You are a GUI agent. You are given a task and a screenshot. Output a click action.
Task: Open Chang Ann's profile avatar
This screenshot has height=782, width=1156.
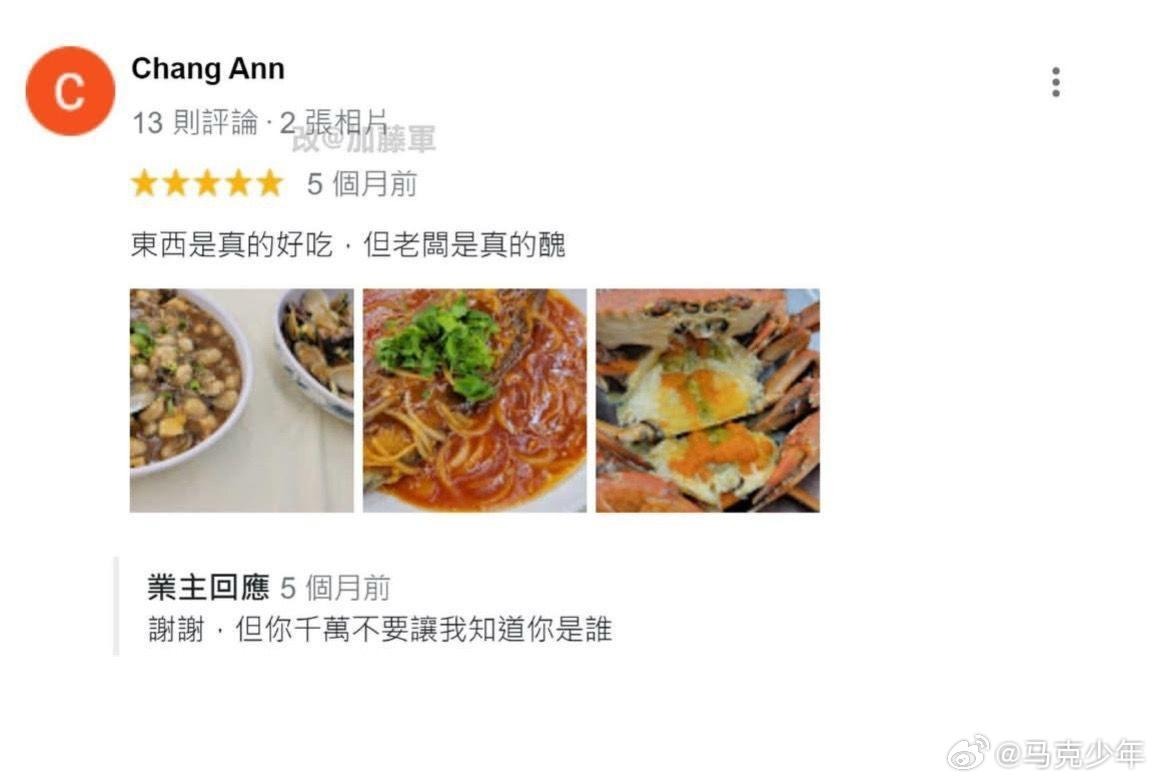click(70, 91)
